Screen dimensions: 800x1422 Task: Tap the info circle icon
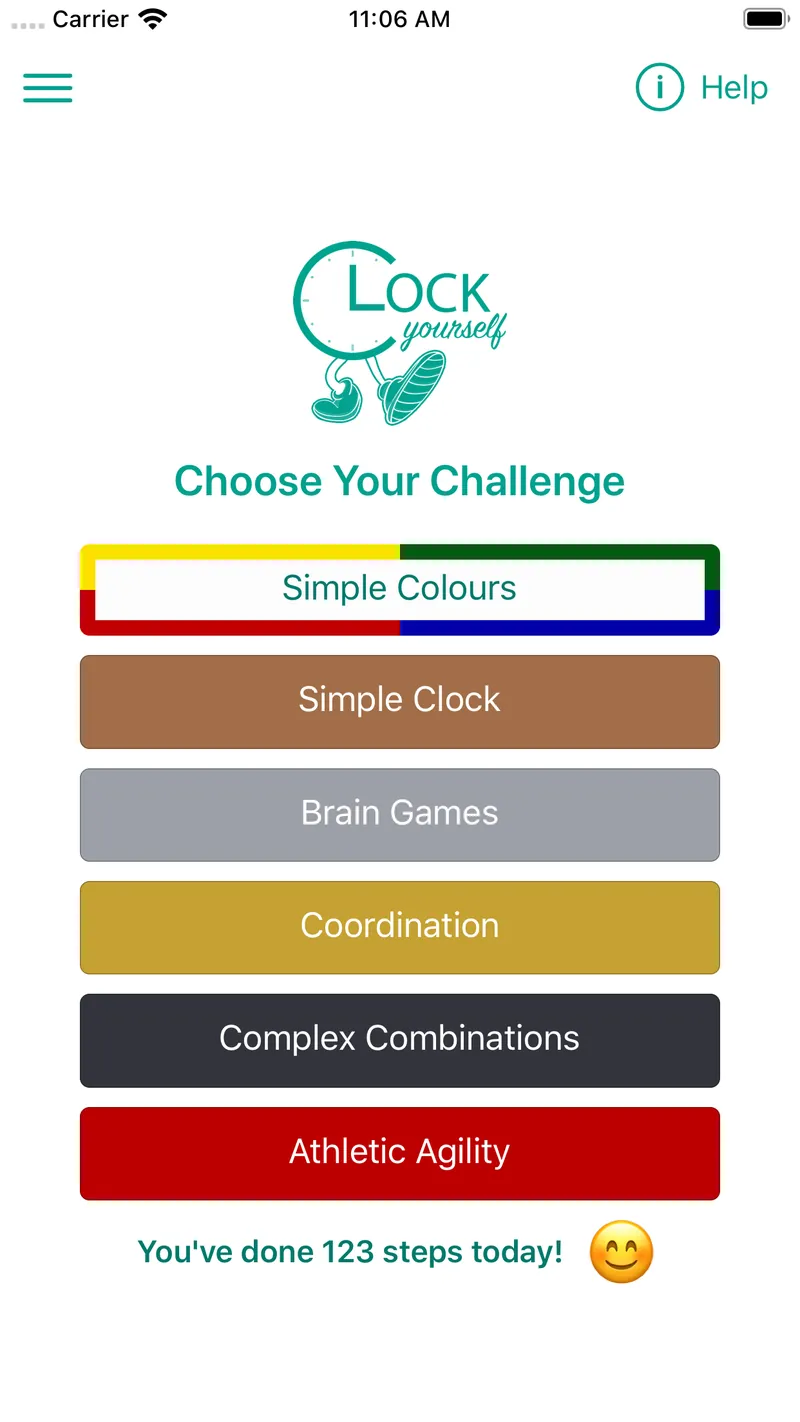pos(659,87)
